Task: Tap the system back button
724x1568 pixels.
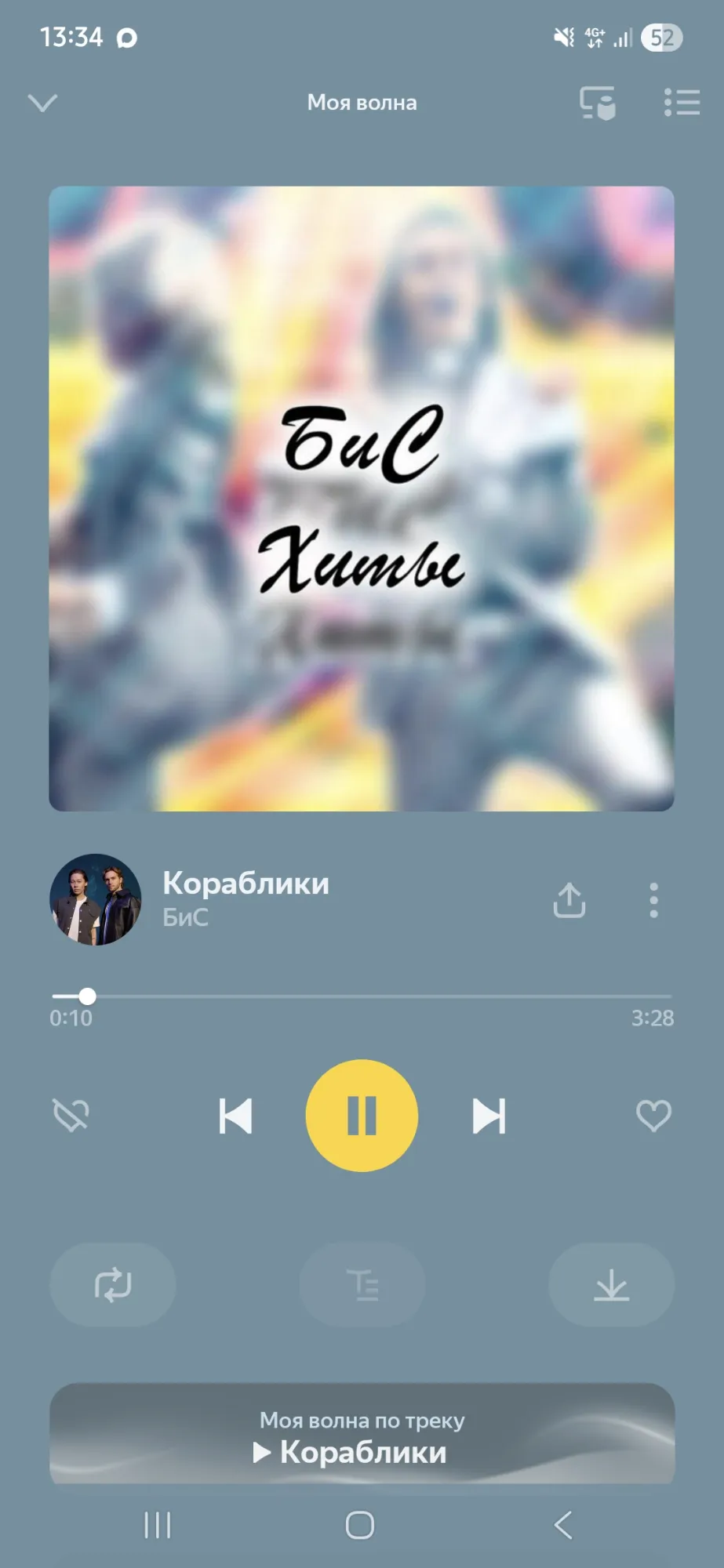Action: tap(562, 1525)
